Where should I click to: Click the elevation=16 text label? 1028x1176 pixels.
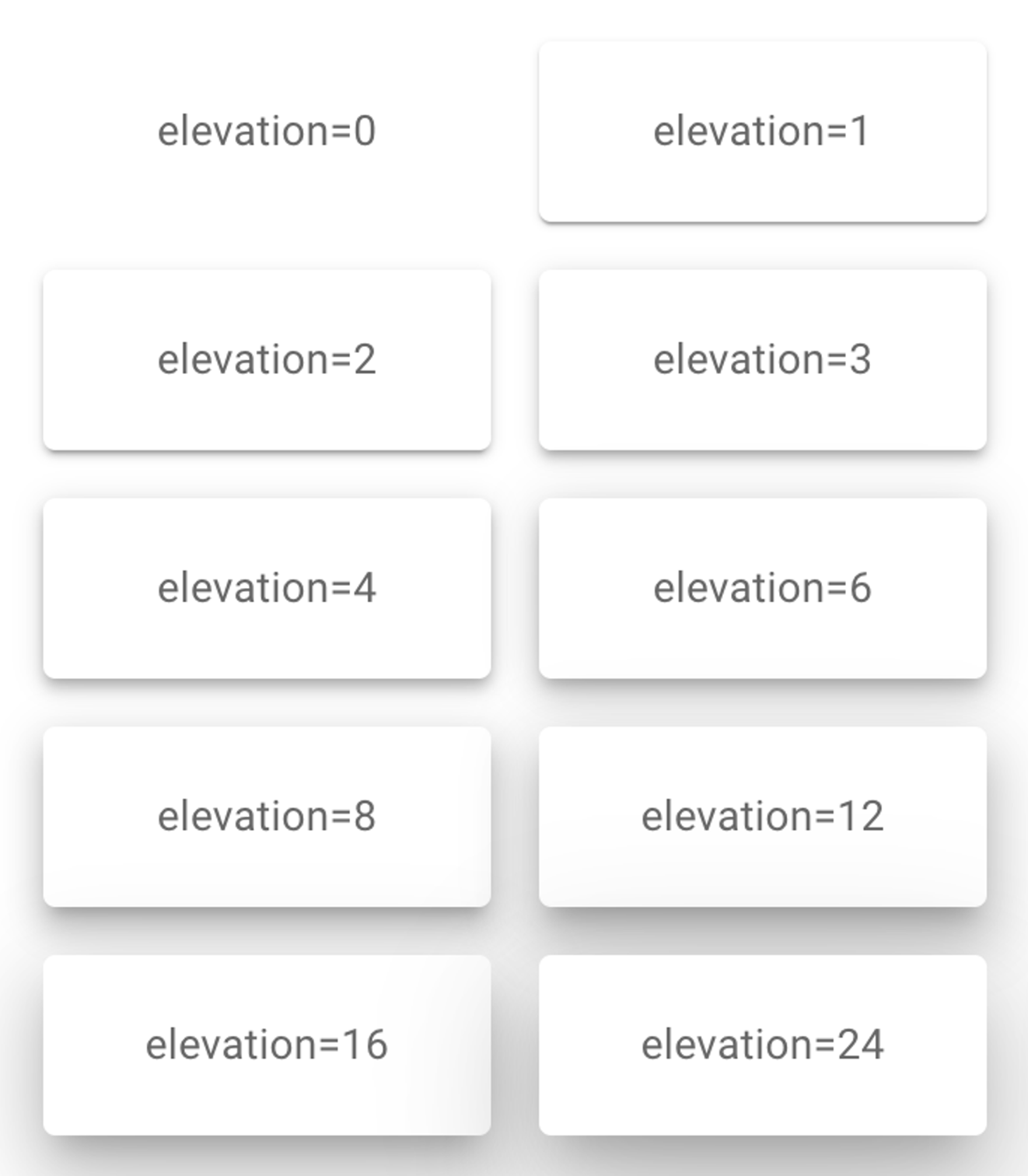267,1045
